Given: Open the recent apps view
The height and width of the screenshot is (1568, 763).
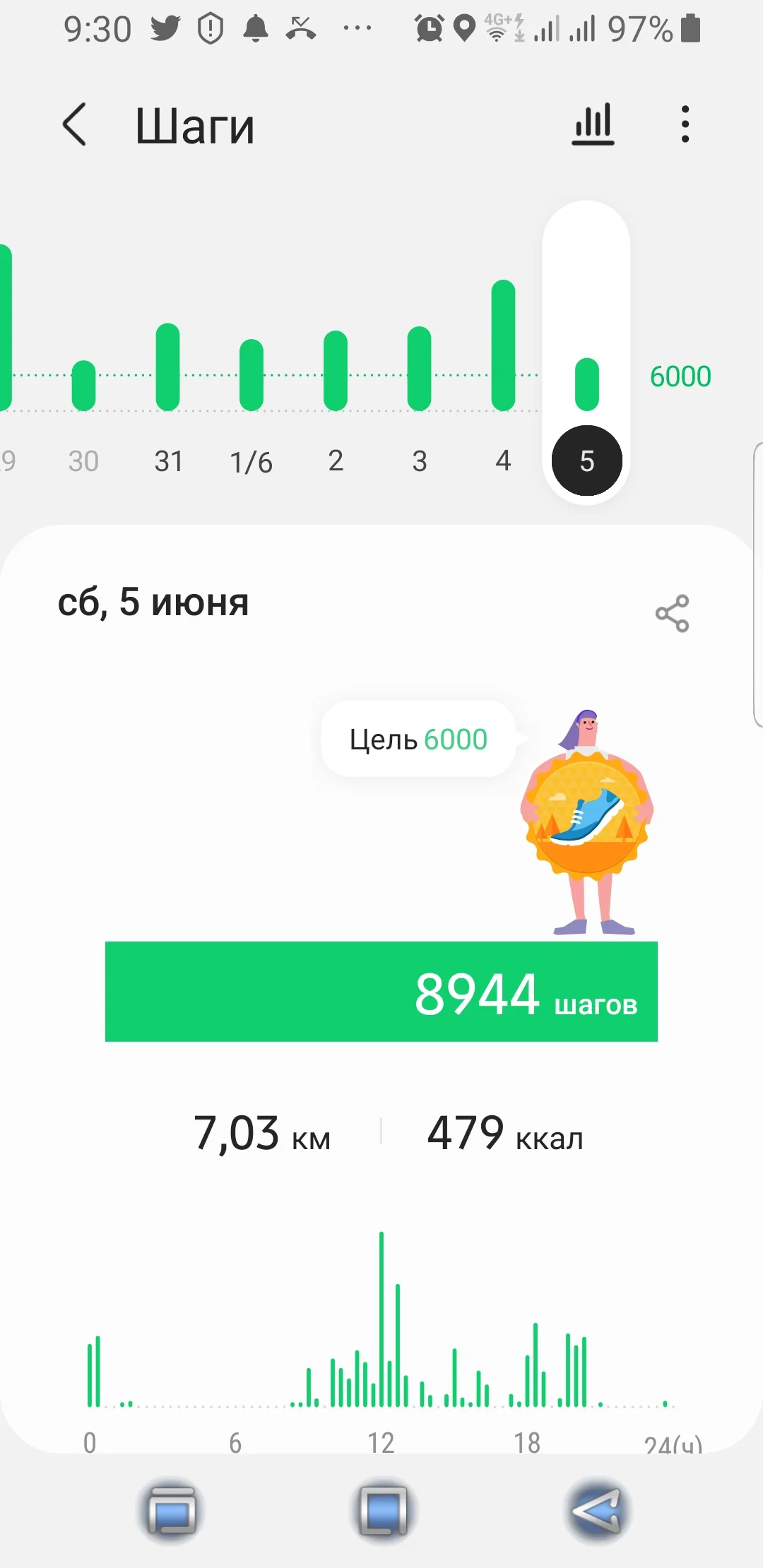Looking at the screenshot, I should tap(171, 1510).
